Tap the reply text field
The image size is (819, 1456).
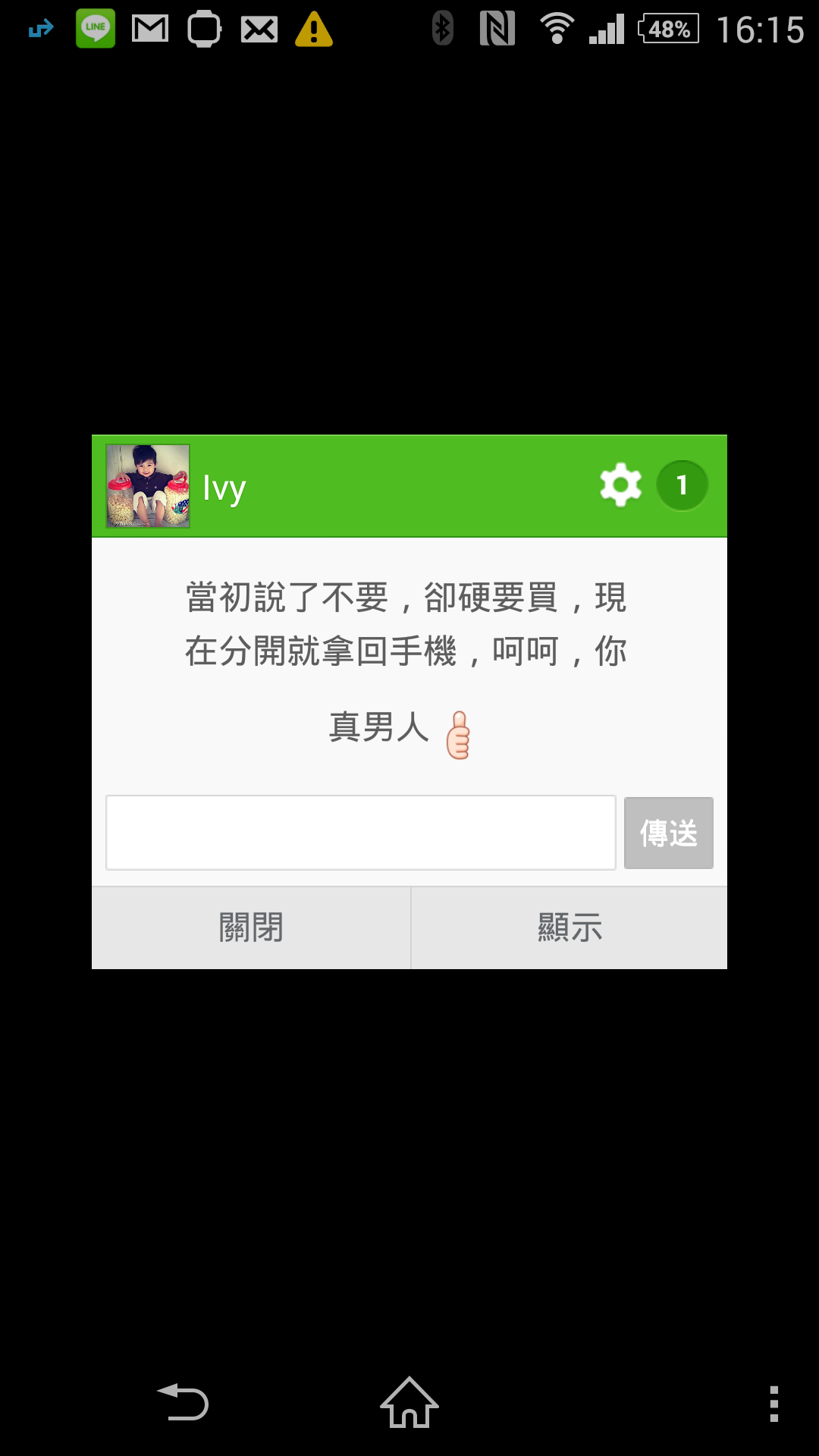[361, 833]
